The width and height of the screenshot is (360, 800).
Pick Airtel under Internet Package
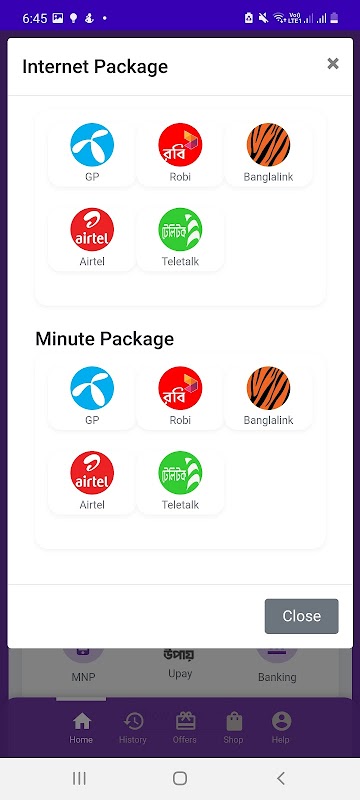click(92, 237)
